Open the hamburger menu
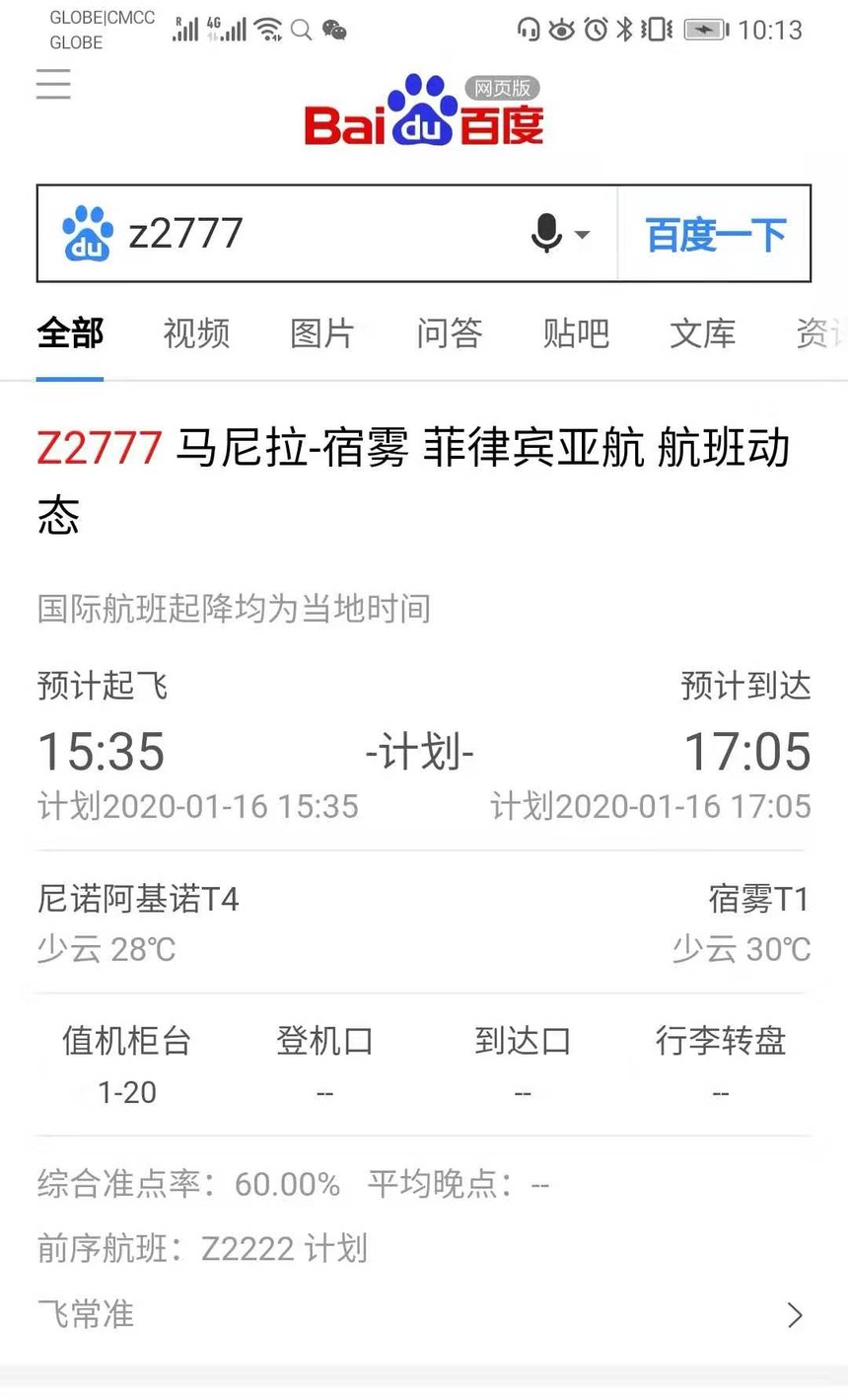Screen dimensions: 848x1400 point(53,84)
